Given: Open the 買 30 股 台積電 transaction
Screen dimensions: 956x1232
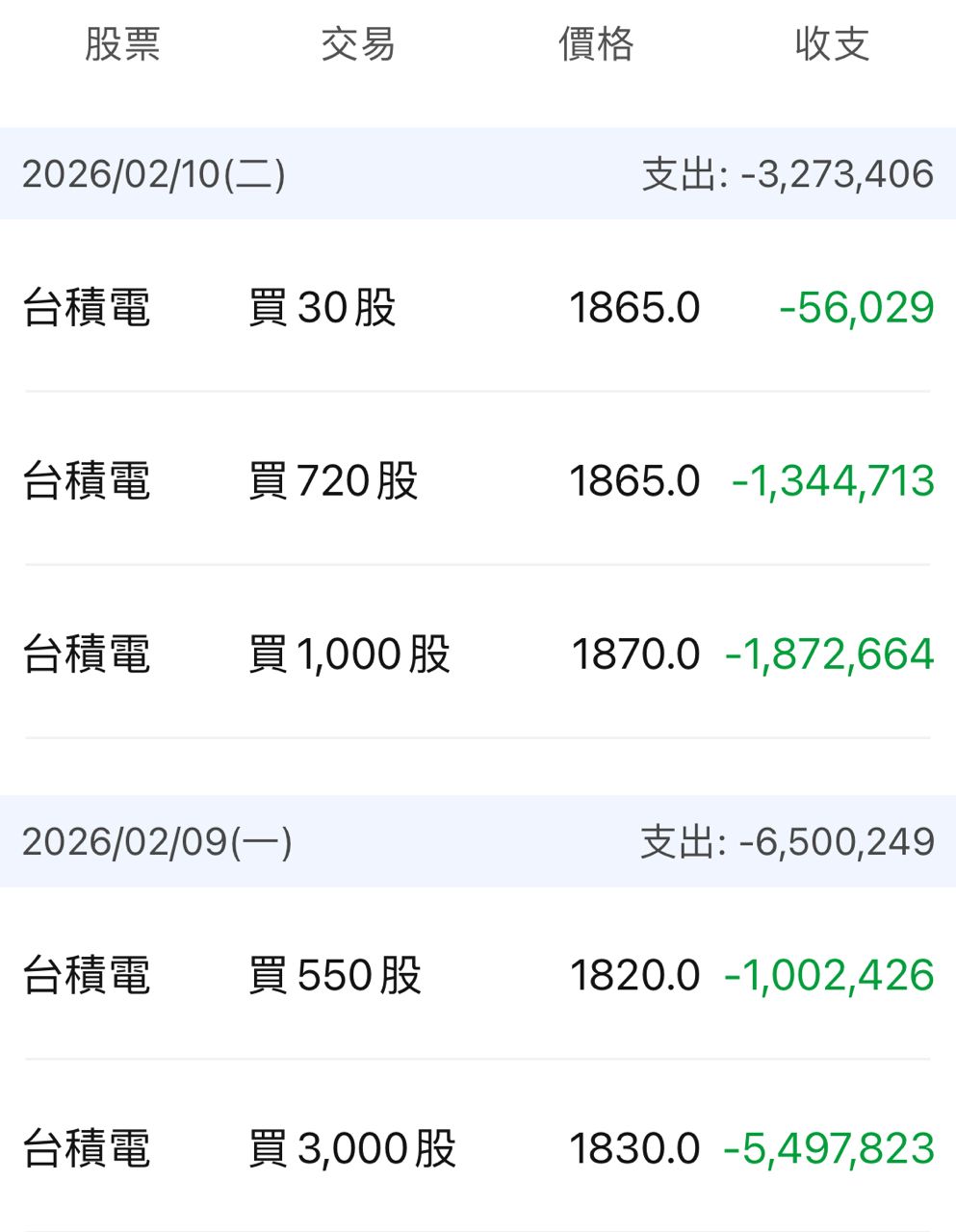Looking at the screenshot, I should coord(478,308).
